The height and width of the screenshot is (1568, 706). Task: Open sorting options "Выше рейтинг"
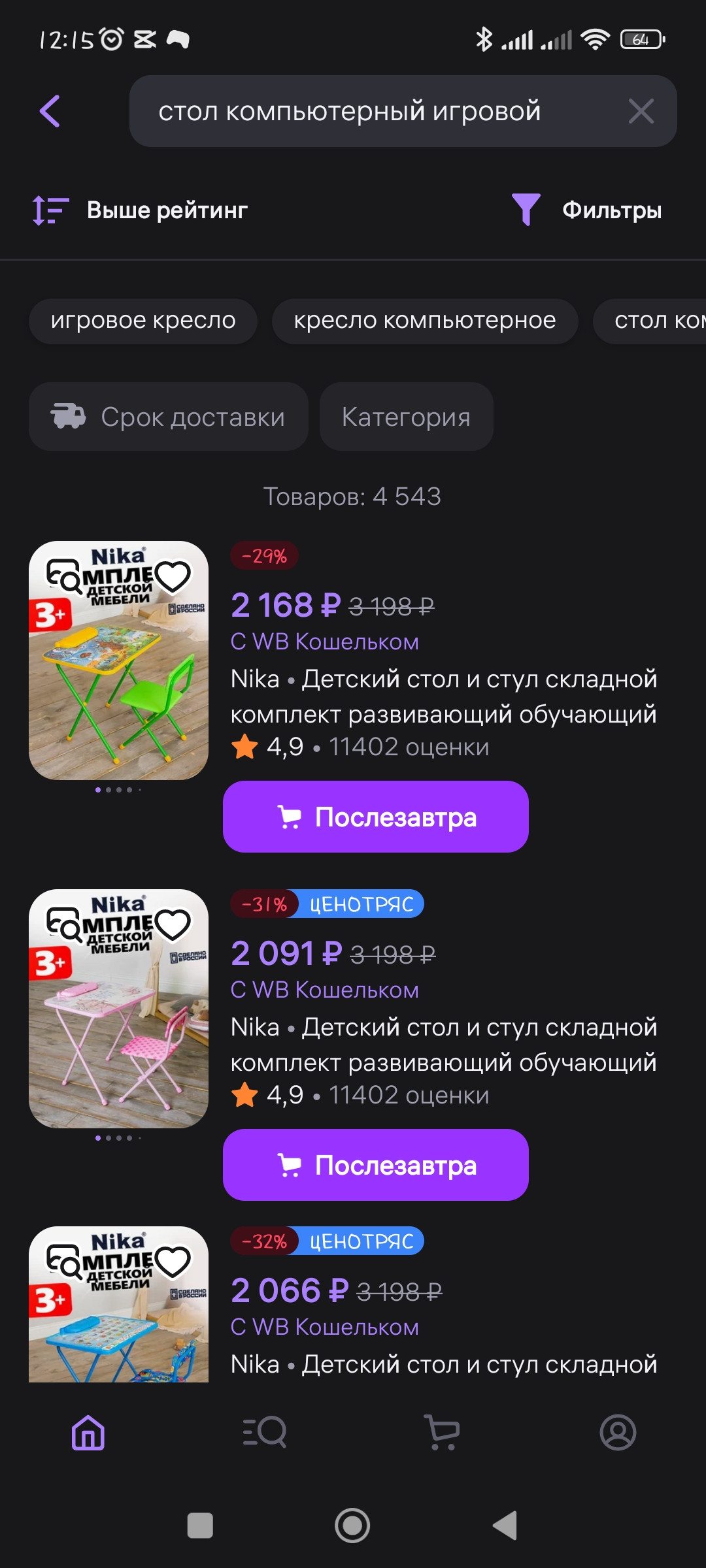(x=141, y=210)
